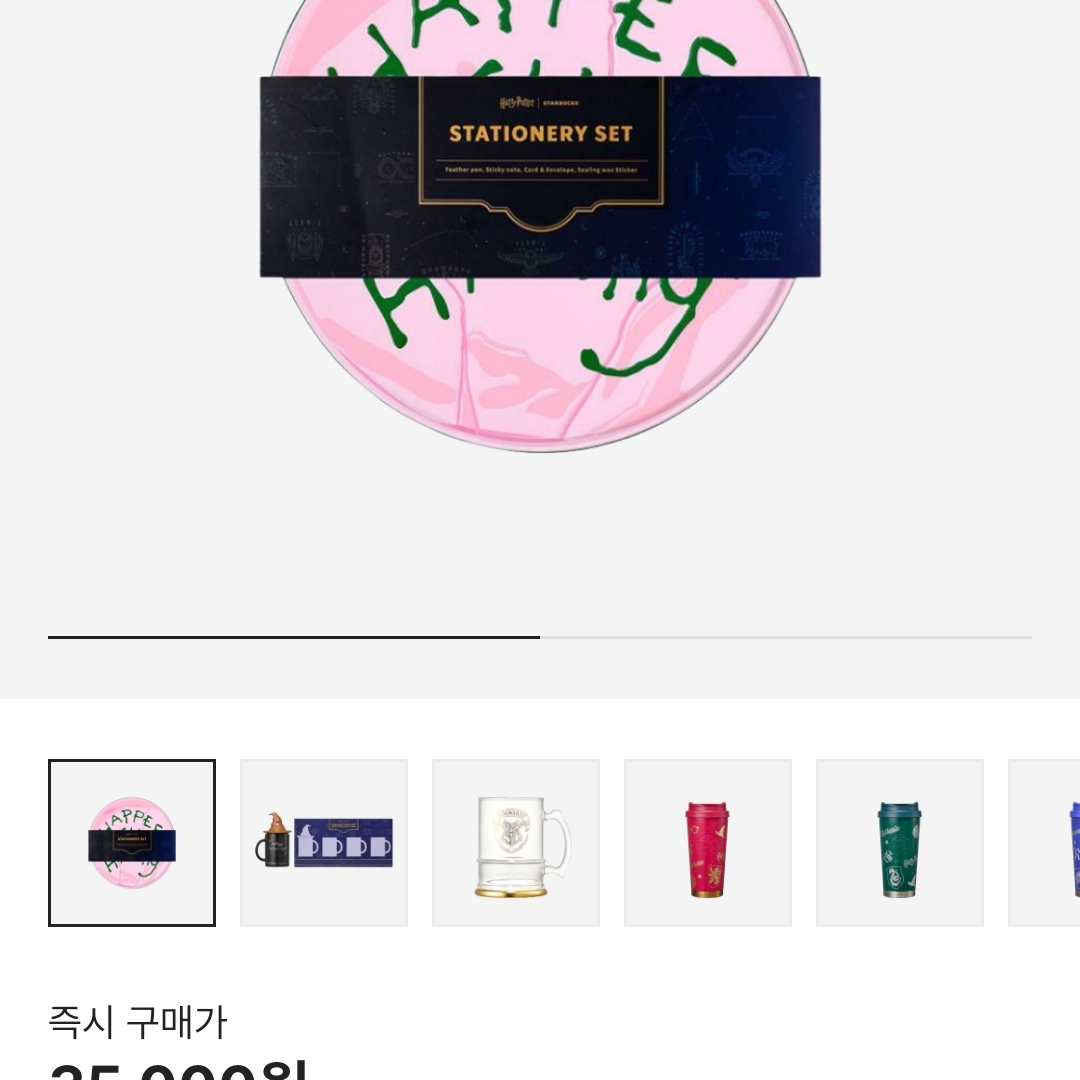Select the pink stationery set thumbnail
Screen dimensions: 1080x1080
(132, 843)
